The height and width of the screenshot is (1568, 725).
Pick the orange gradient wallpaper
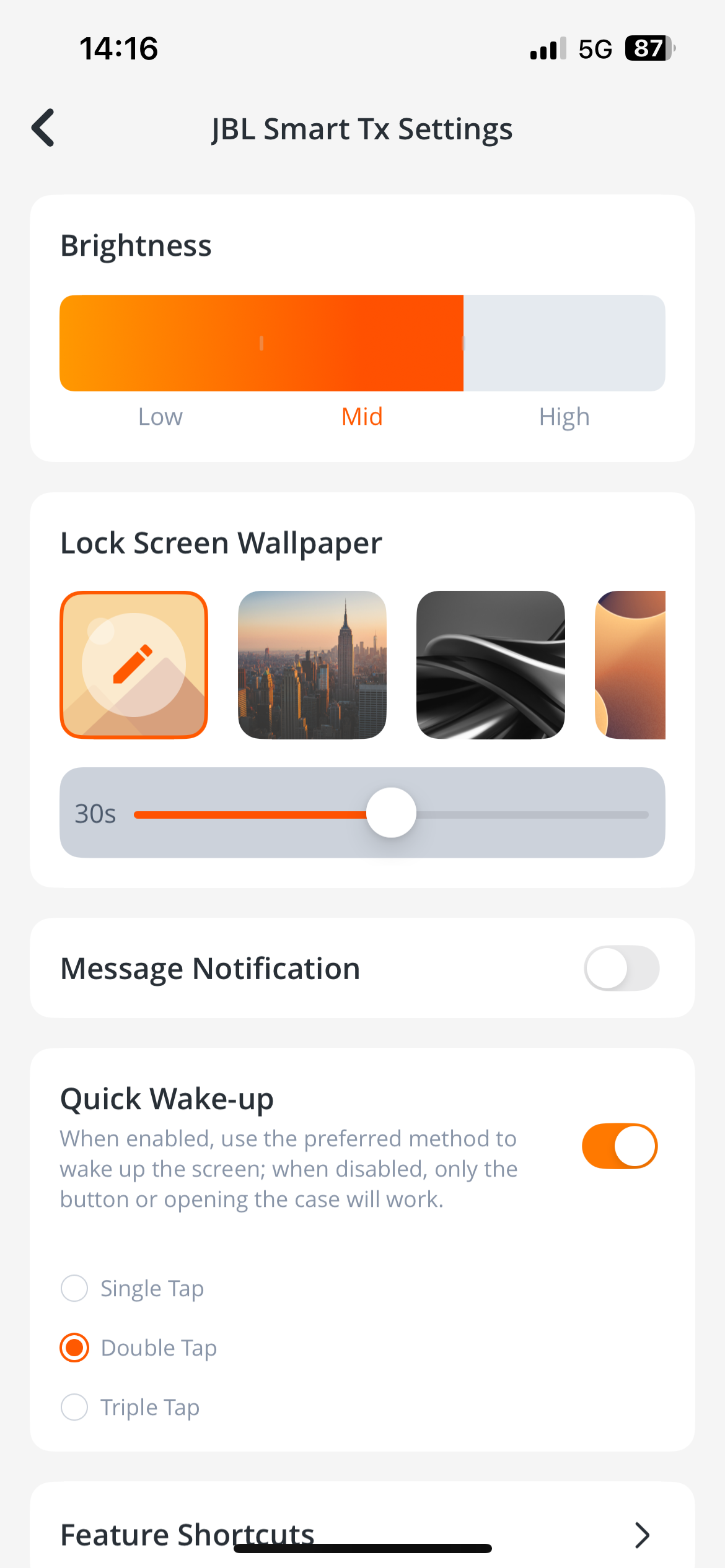[631, 664]
